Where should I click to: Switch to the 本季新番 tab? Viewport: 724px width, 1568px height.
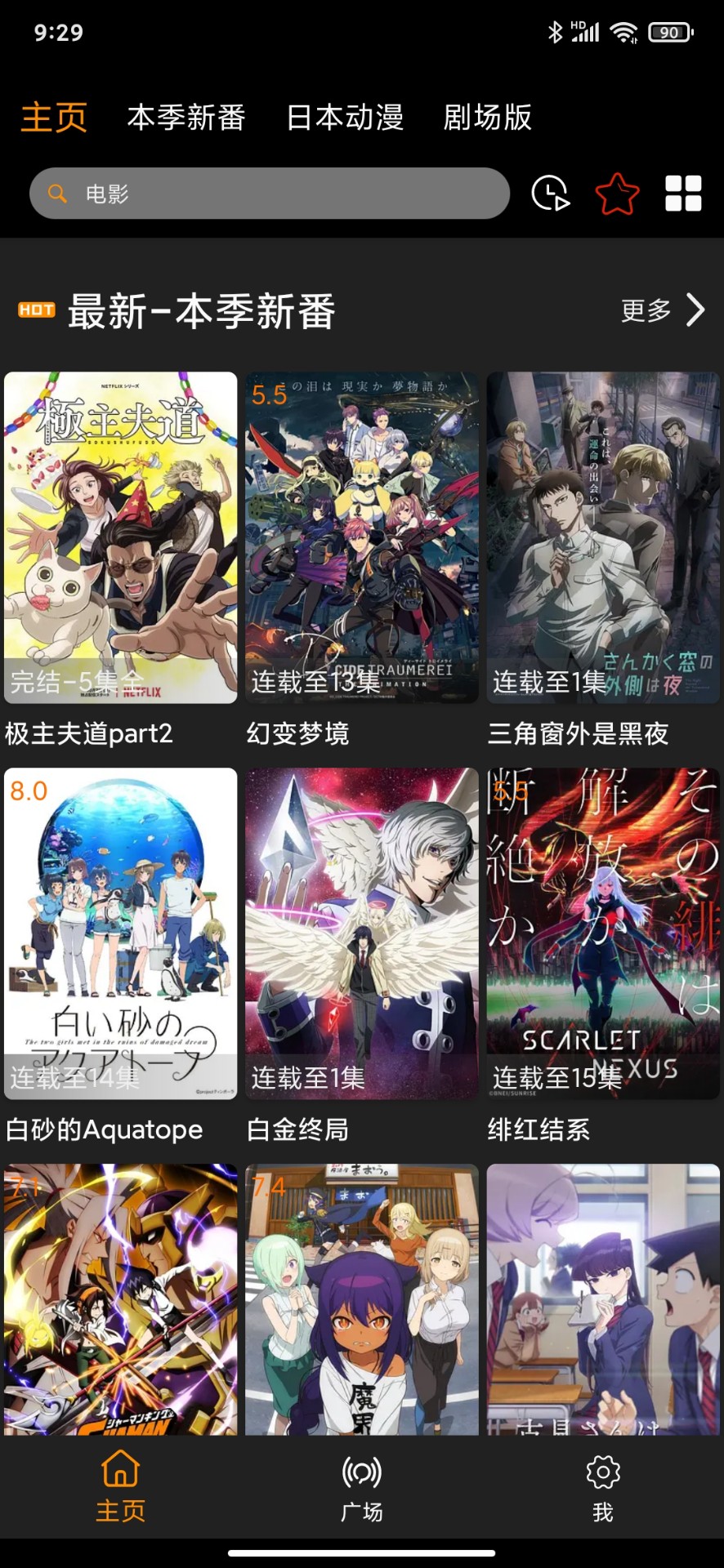tap(186, 118)
